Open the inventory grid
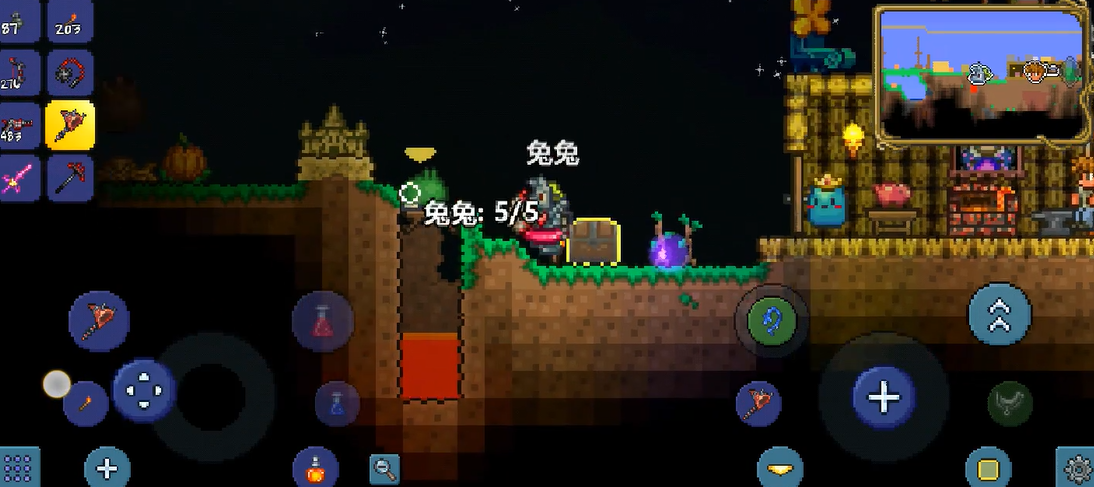The image size is (1094, 487). pos(19,467)
